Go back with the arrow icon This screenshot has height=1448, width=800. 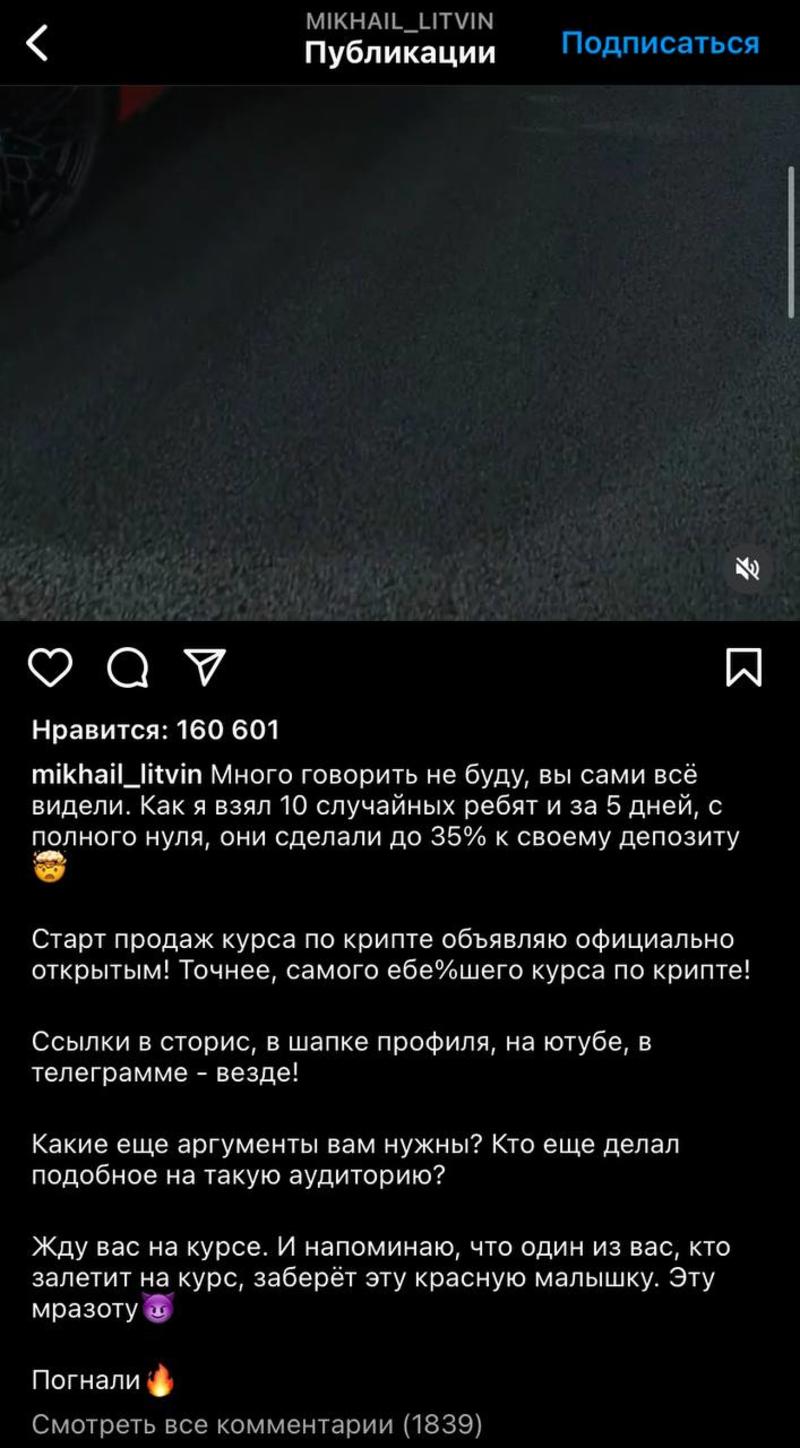point(37,43)
